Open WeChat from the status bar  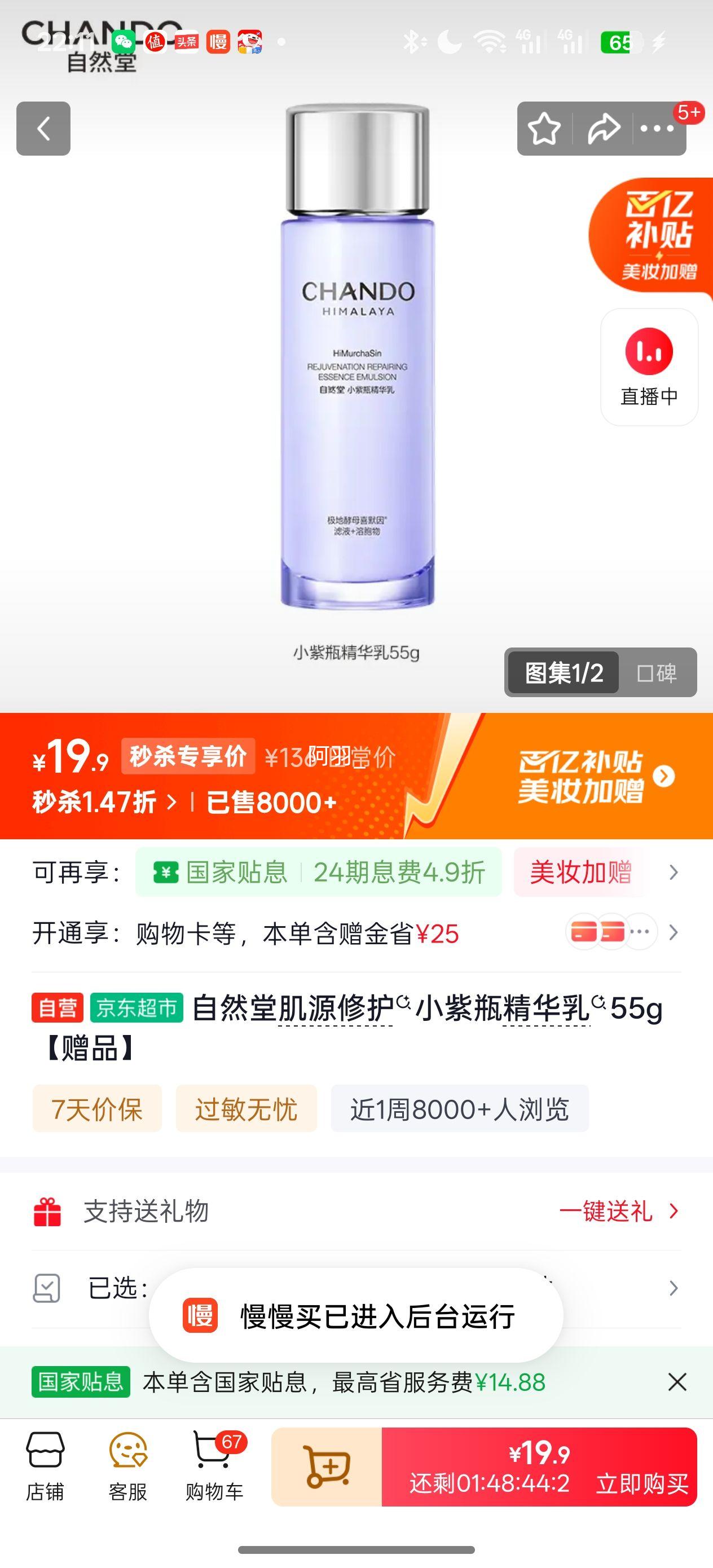coord(124,41)
